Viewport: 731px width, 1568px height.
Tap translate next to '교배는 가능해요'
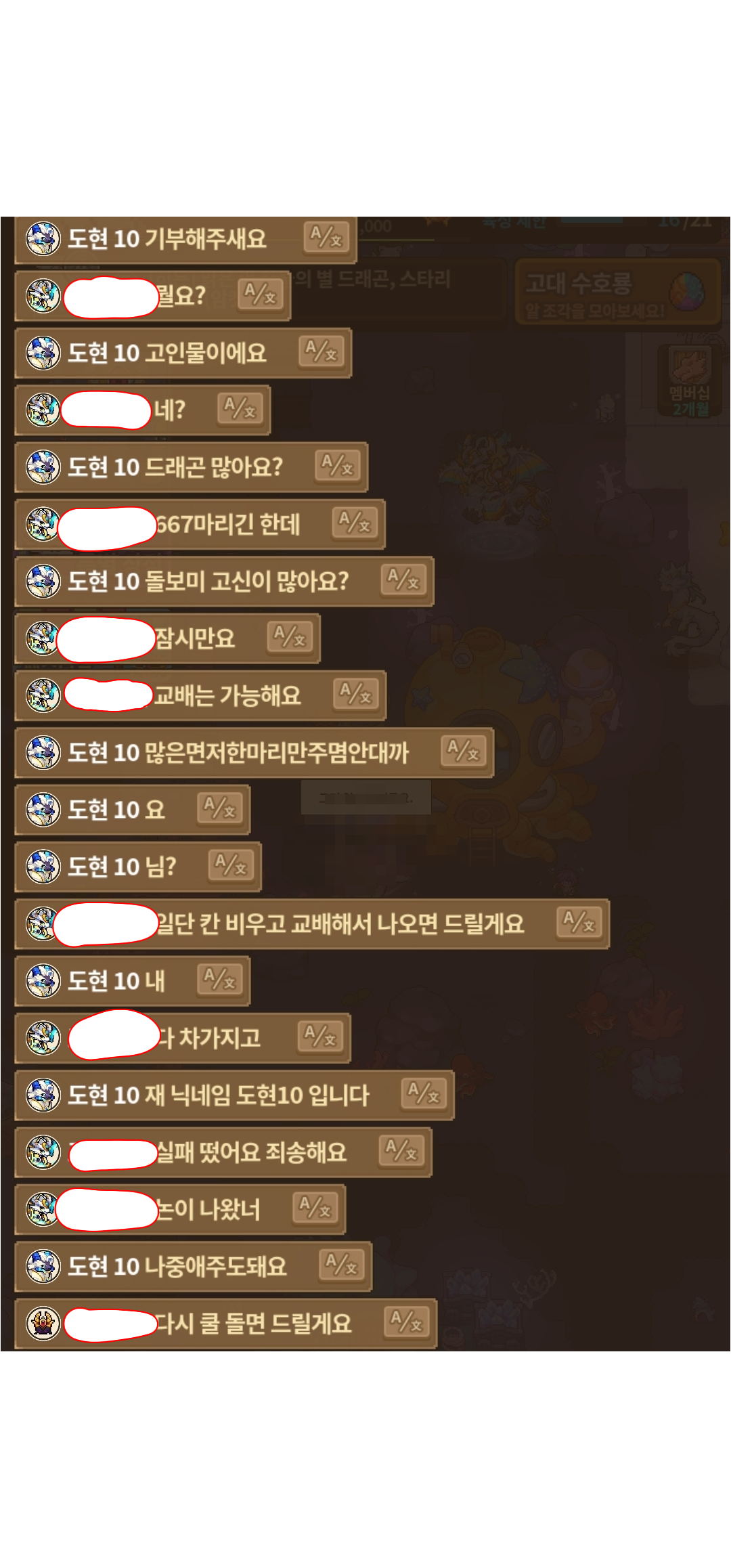click(356, 694)
